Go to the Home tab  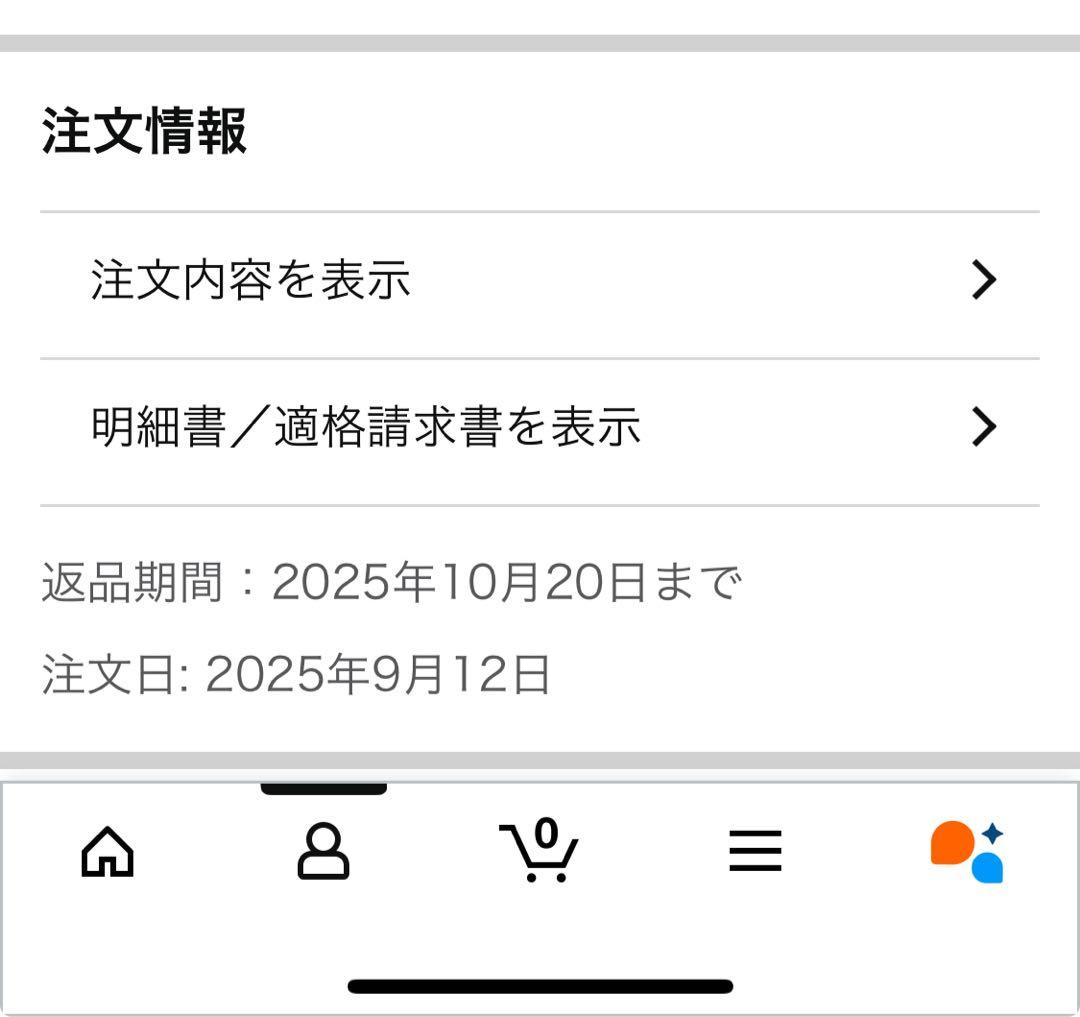108,853
